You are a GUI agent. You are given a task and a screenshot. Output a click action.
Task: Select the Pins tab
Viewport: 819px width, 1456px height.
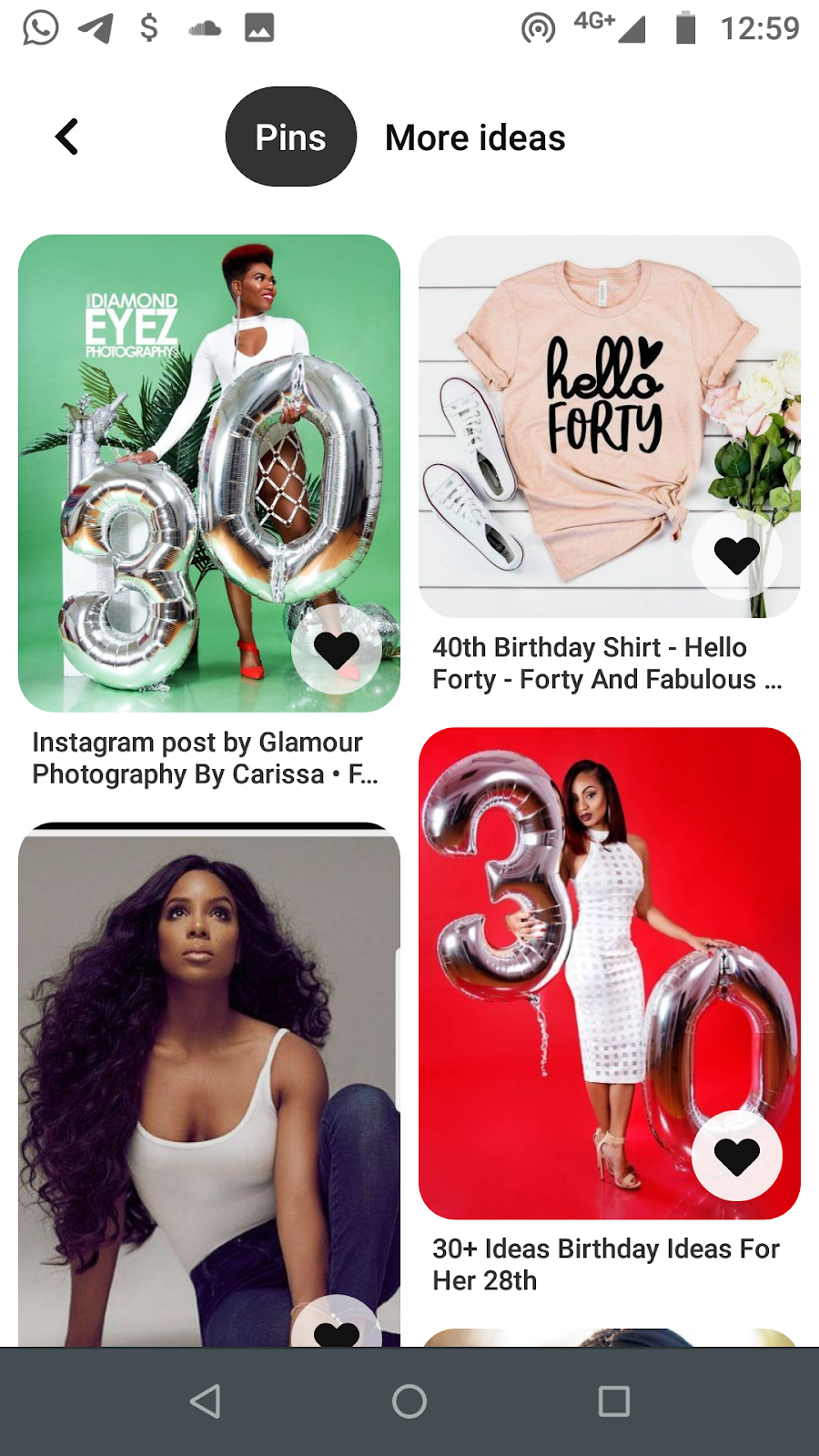pos(290,137)
